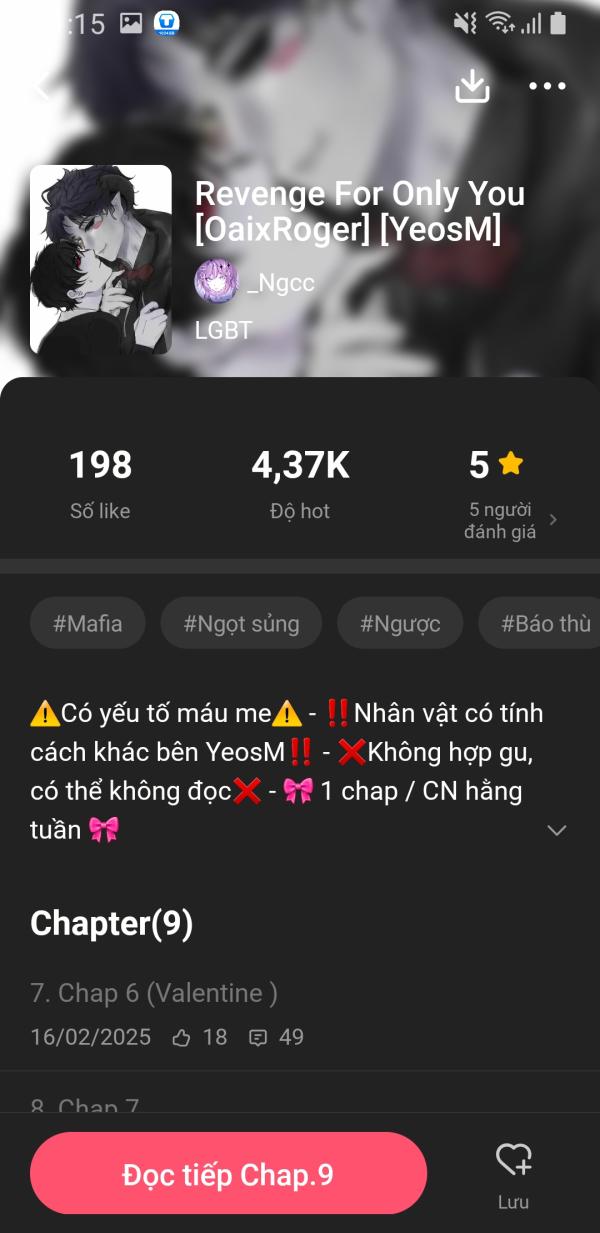Open author _Ngcc's profile
Image resolution: width=600 pixels, height=1233 pixels.
click(x=255, y=282)
